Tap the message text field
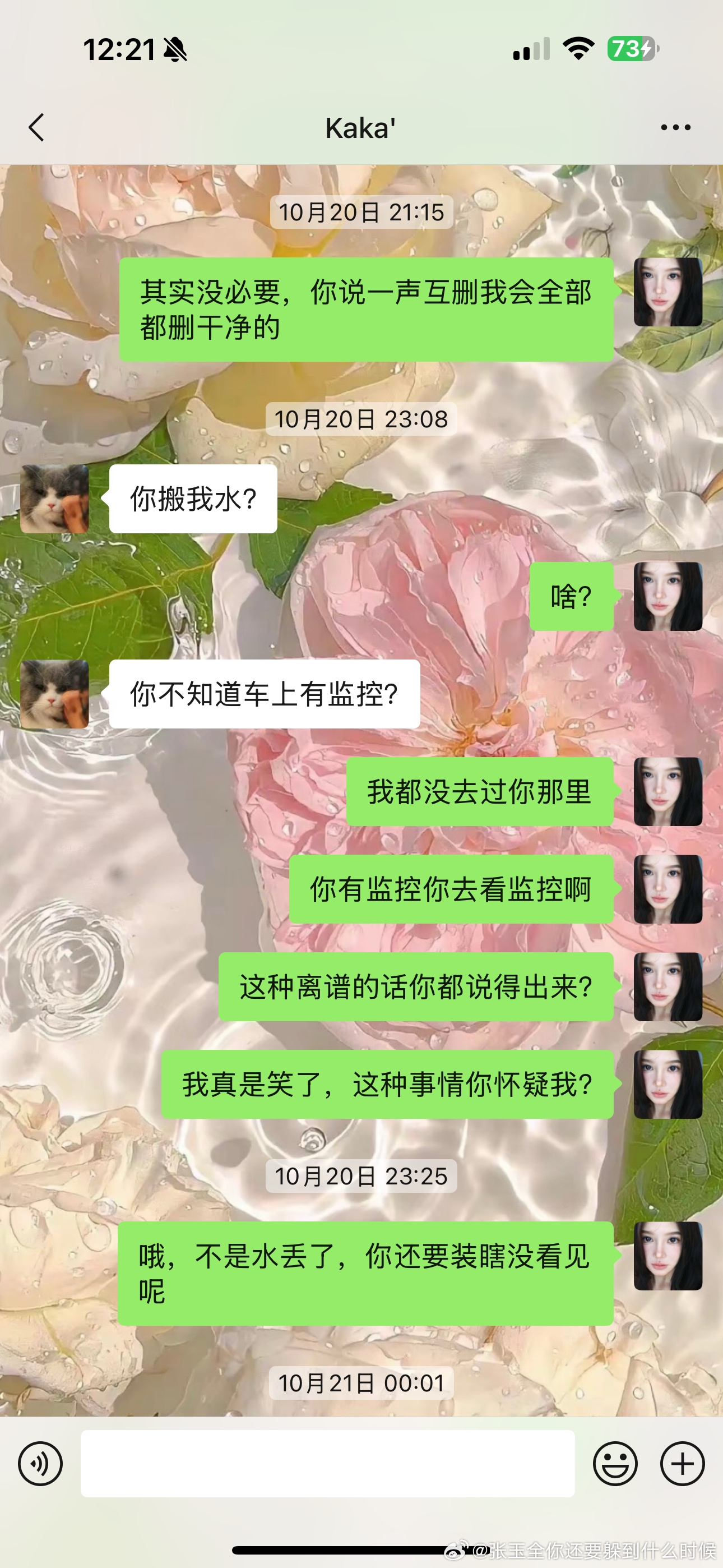The height and width of the screenshot is (1568, 723). tap(327, 1463)
